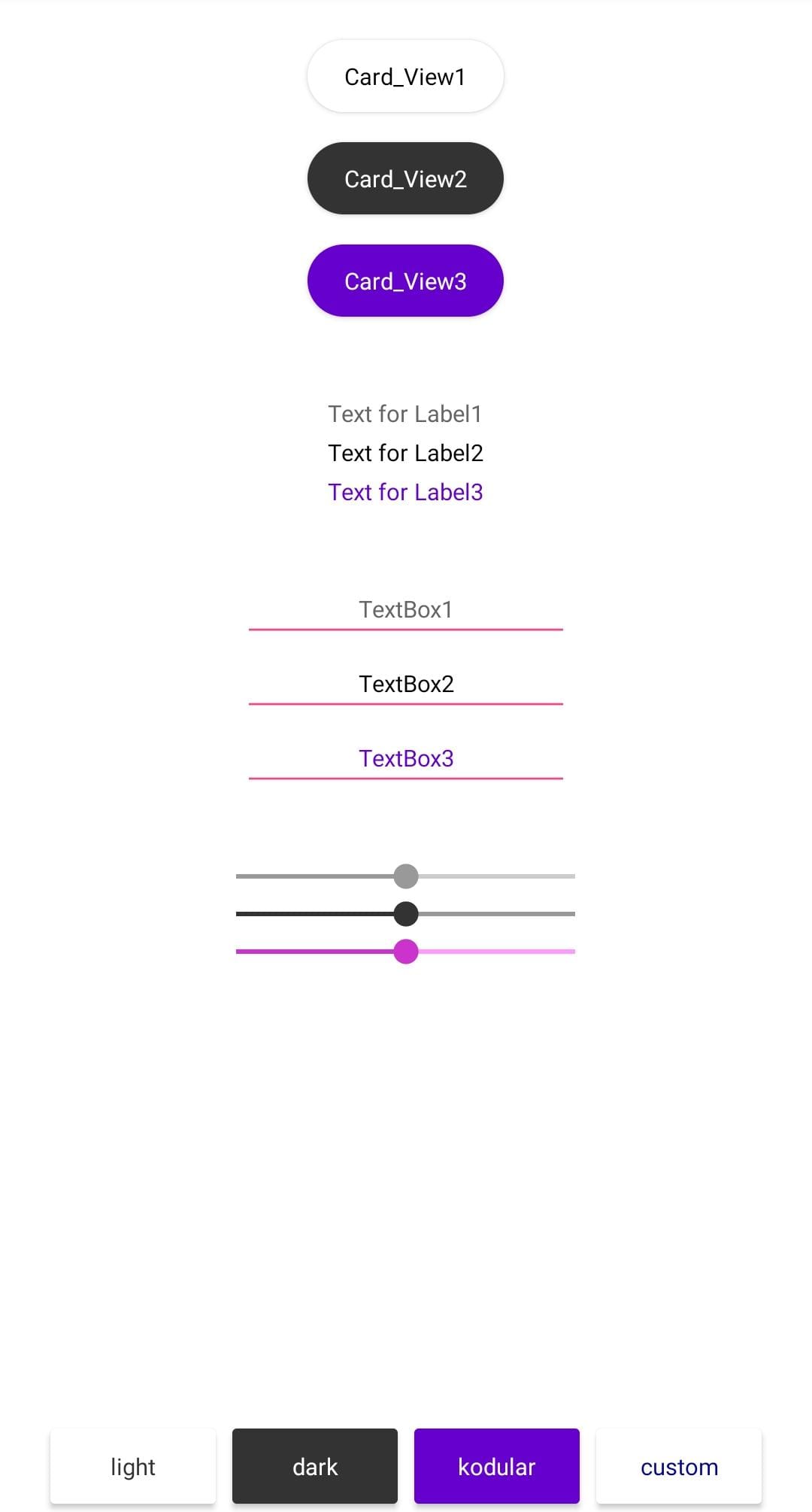Tap the dark slider thumb
Image resolution: width=812 pixels, height=1512 pixels.
[406, 914]
